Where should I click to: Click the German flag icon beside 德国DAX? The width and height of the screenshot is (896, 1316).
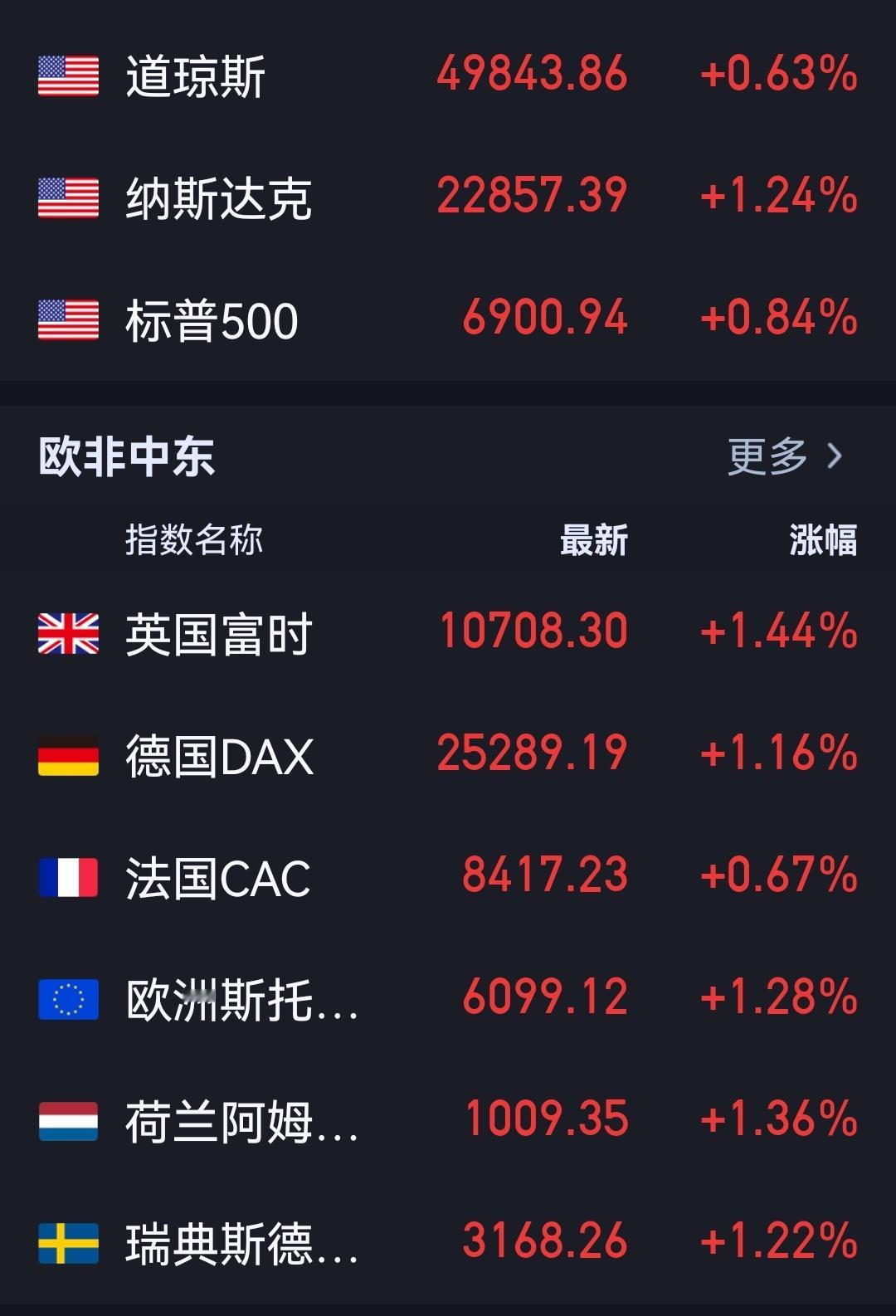[x=66, y=753]
